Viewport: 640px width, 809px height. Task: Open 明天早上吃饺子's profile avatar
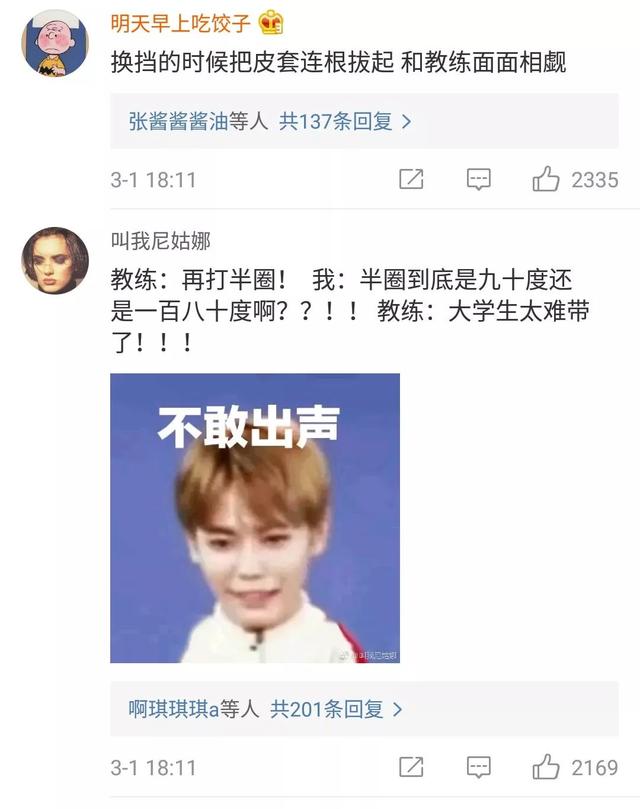click(55, 43)
